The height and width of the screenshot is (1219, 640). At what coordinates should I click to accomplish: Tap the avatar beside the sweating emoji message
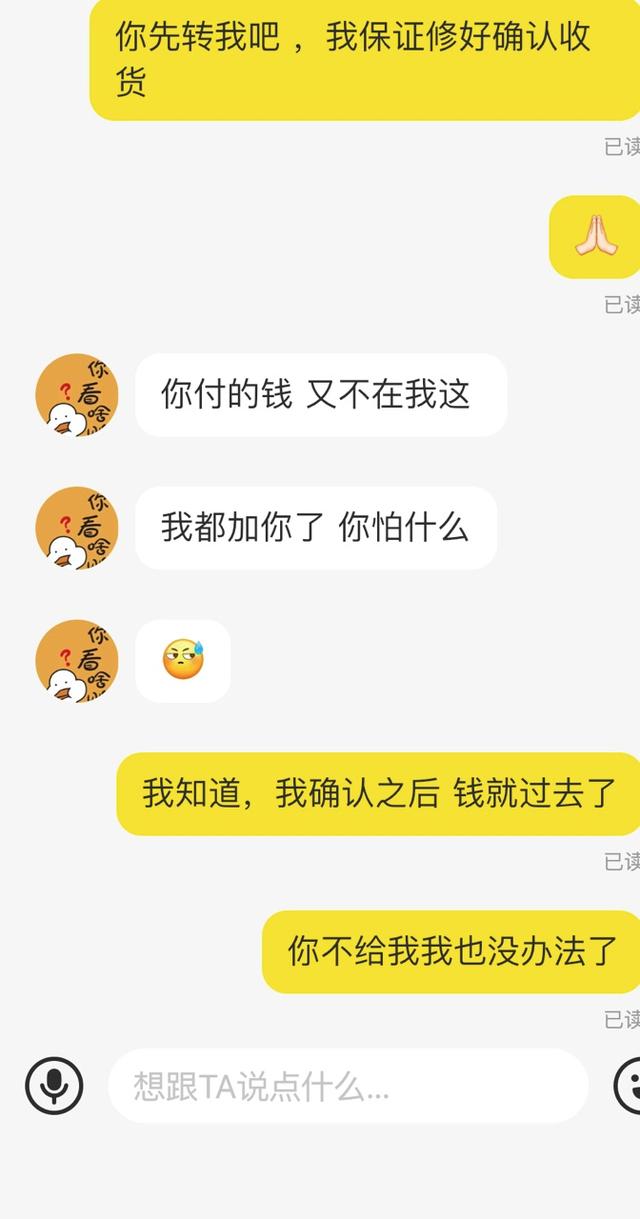(77, 661)
